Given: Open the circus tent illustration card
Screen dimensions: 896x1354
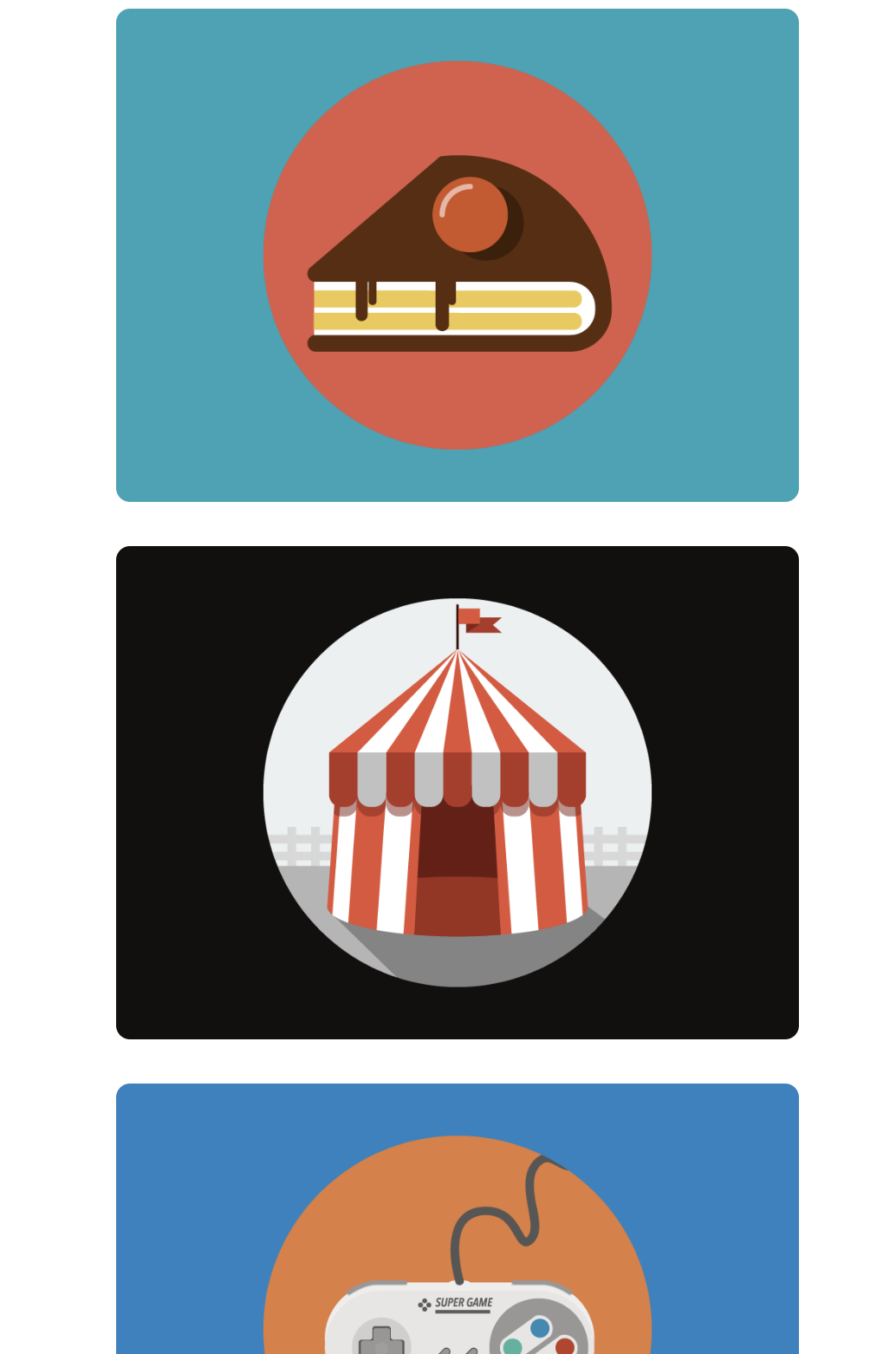Looking at the screenshot, I should pos(457,791).
